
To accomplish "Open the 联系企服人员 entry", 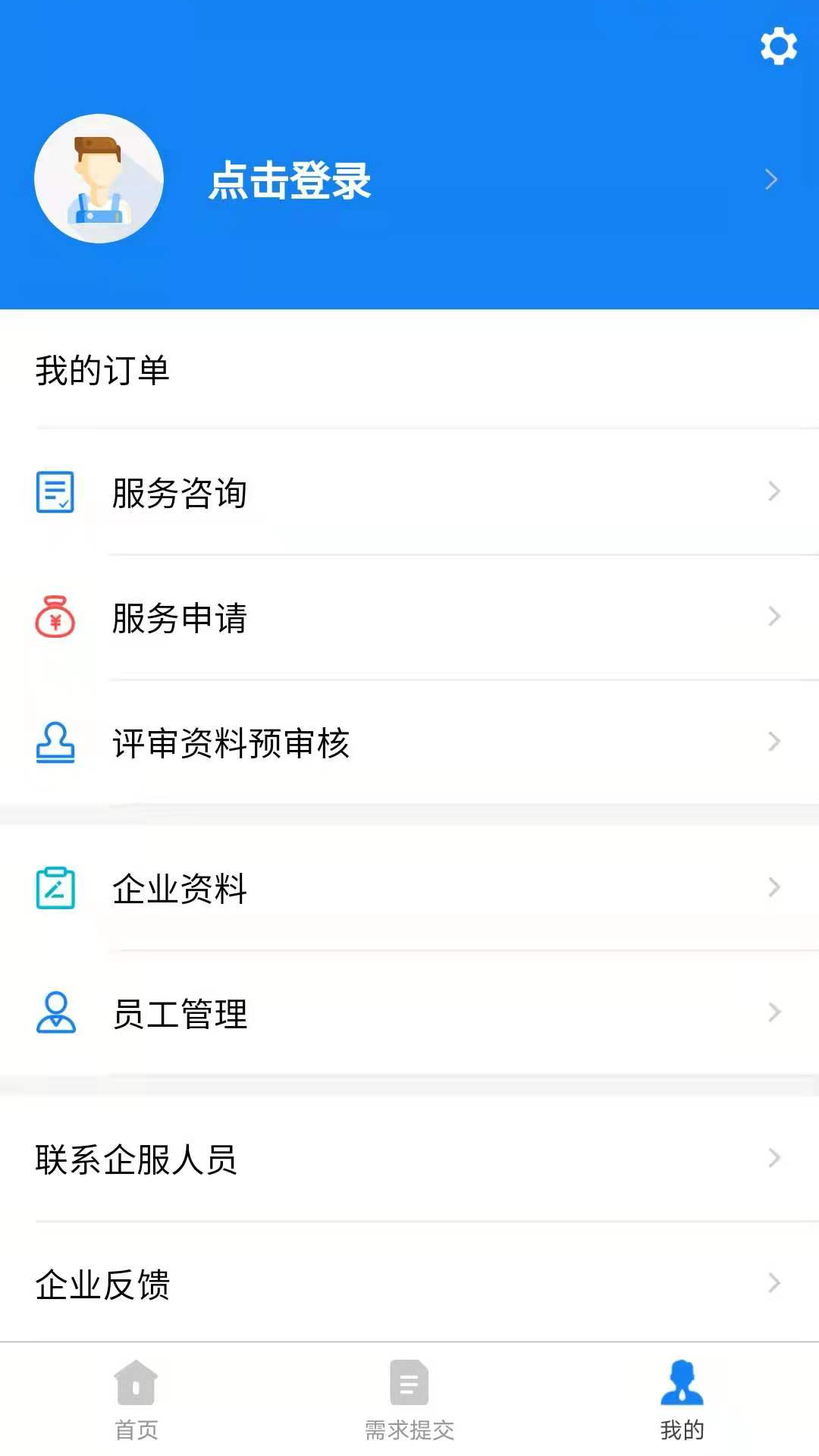I will coord(136,1158).
